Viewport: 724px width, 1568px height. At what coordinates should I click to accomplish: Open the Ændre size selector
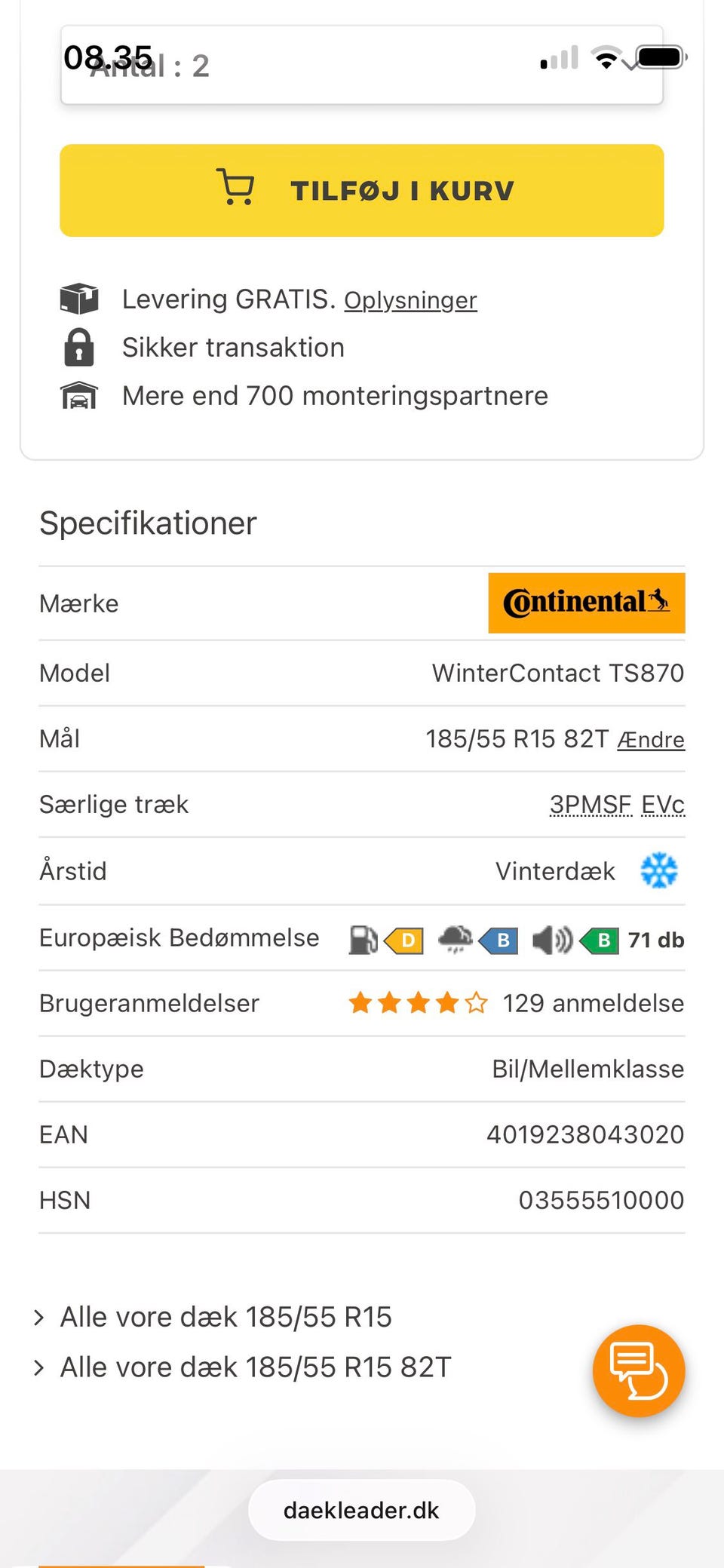coord(650,739)
